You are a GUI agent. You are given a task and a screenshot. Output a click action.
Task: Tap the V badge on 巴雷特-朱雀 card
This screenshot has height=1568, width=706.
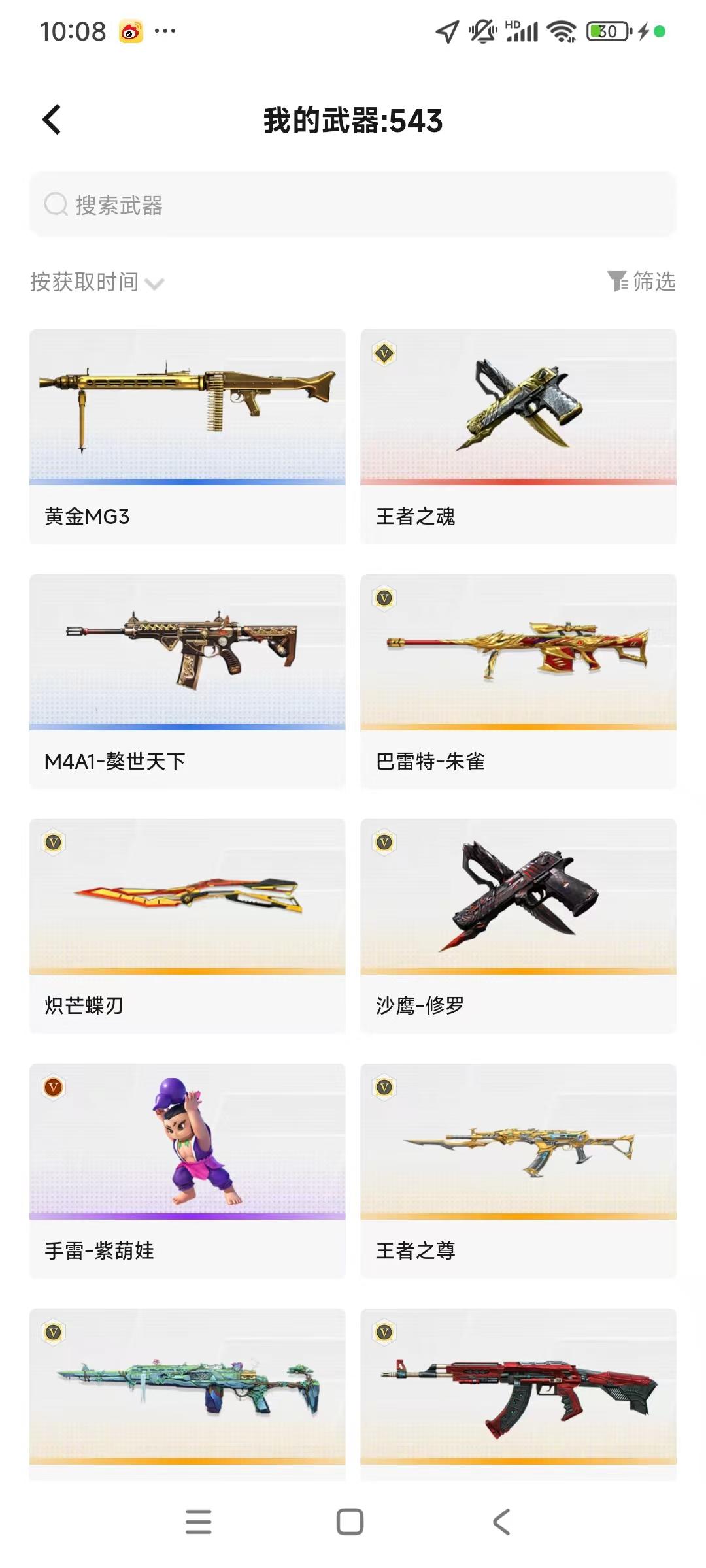[x=386, y=596]
